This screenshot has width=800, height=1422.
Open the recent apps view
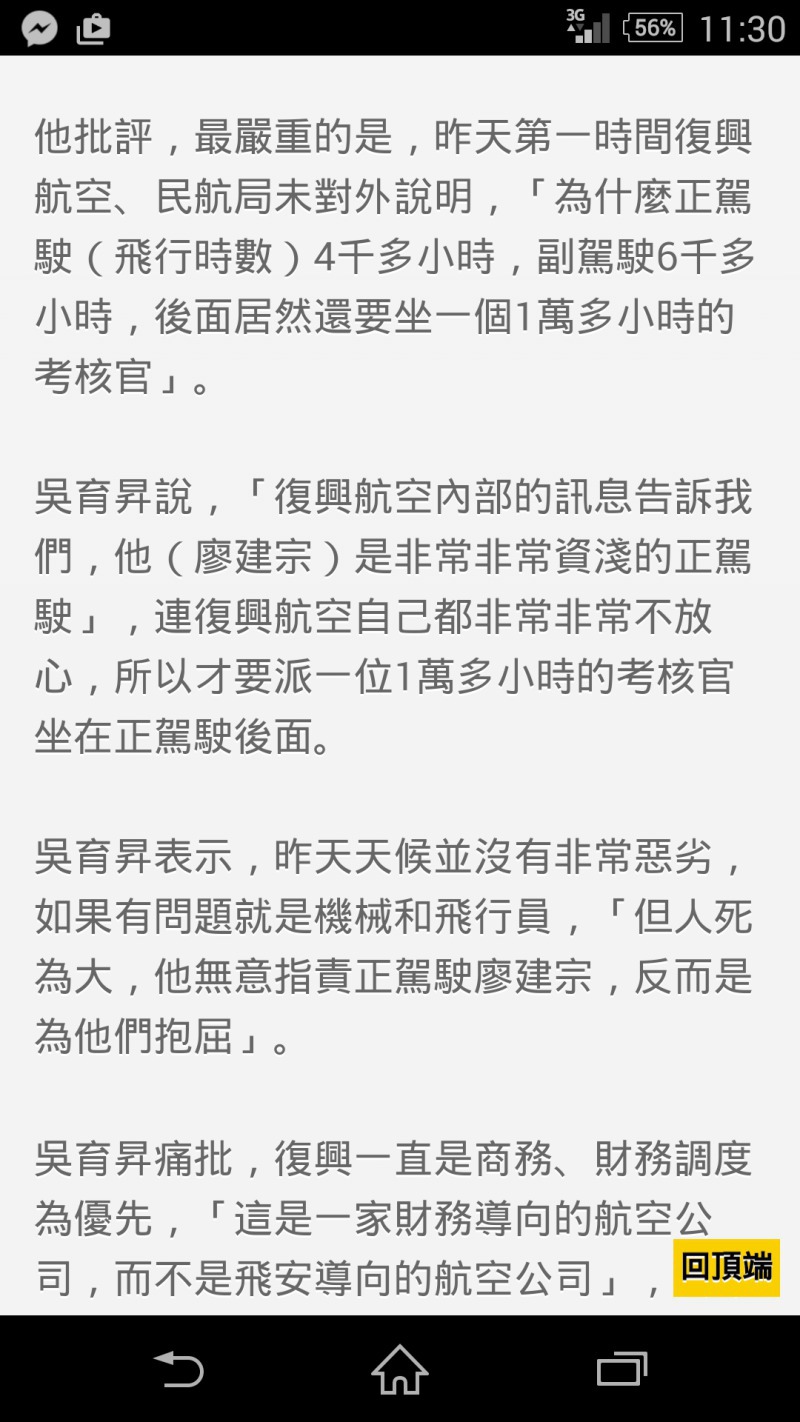tap(621, 1368)
